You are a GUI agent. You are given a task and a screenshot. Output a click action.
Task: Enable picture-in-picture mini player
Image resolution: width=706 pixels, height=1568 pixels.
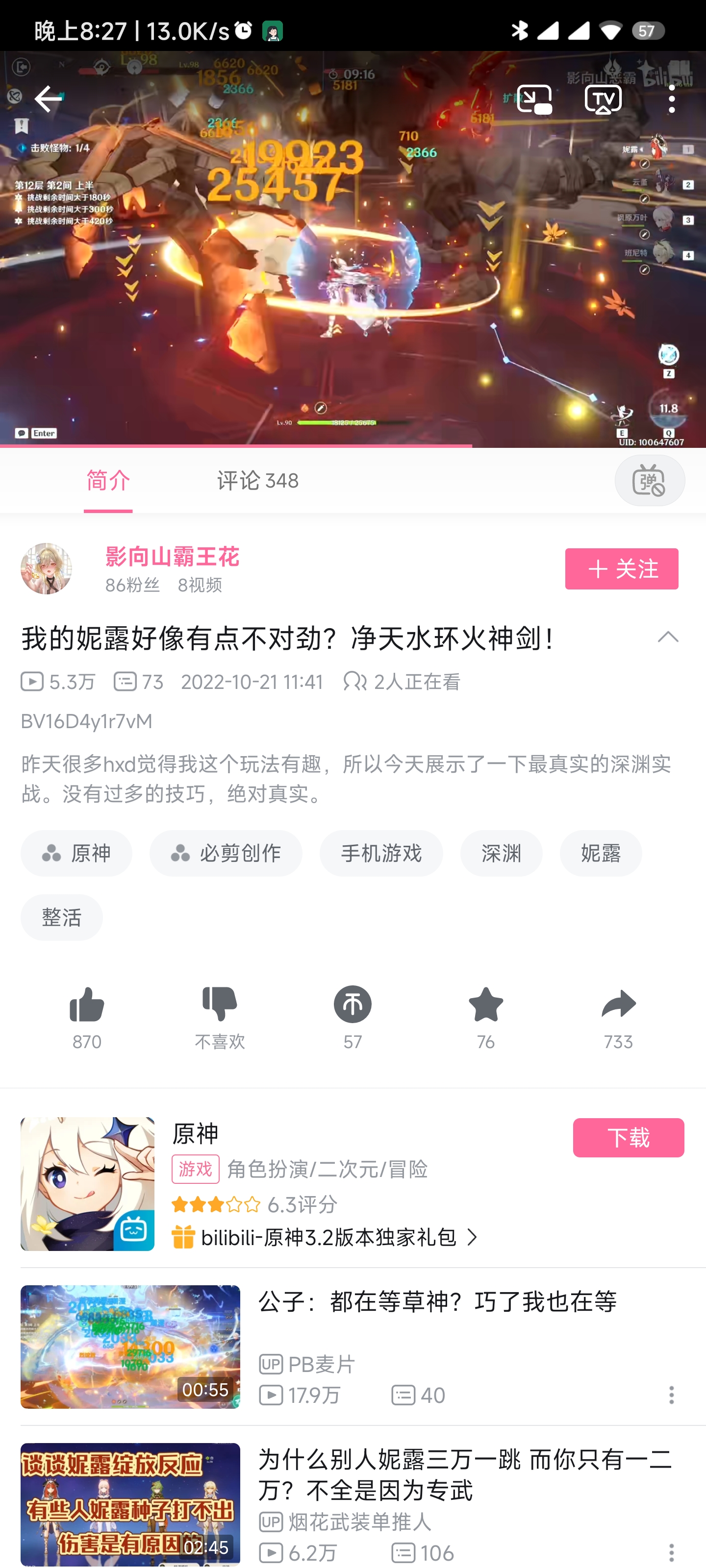pos(534,99)
